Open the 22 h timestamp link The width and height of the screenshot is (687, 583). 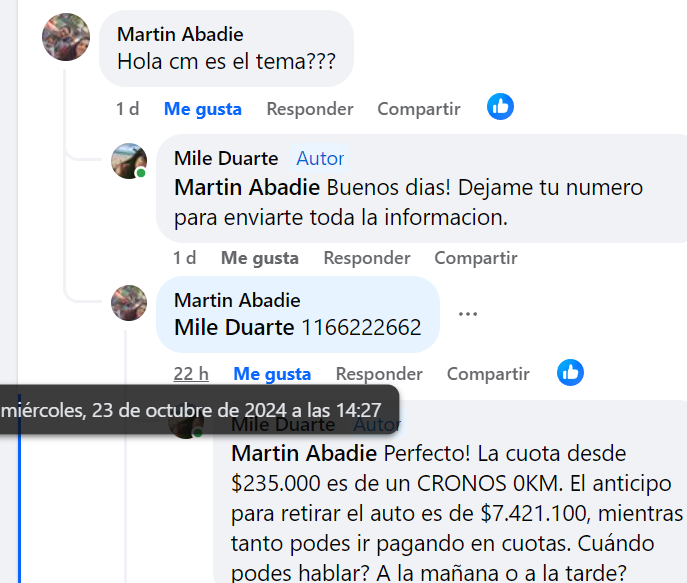tap(191, 374)
